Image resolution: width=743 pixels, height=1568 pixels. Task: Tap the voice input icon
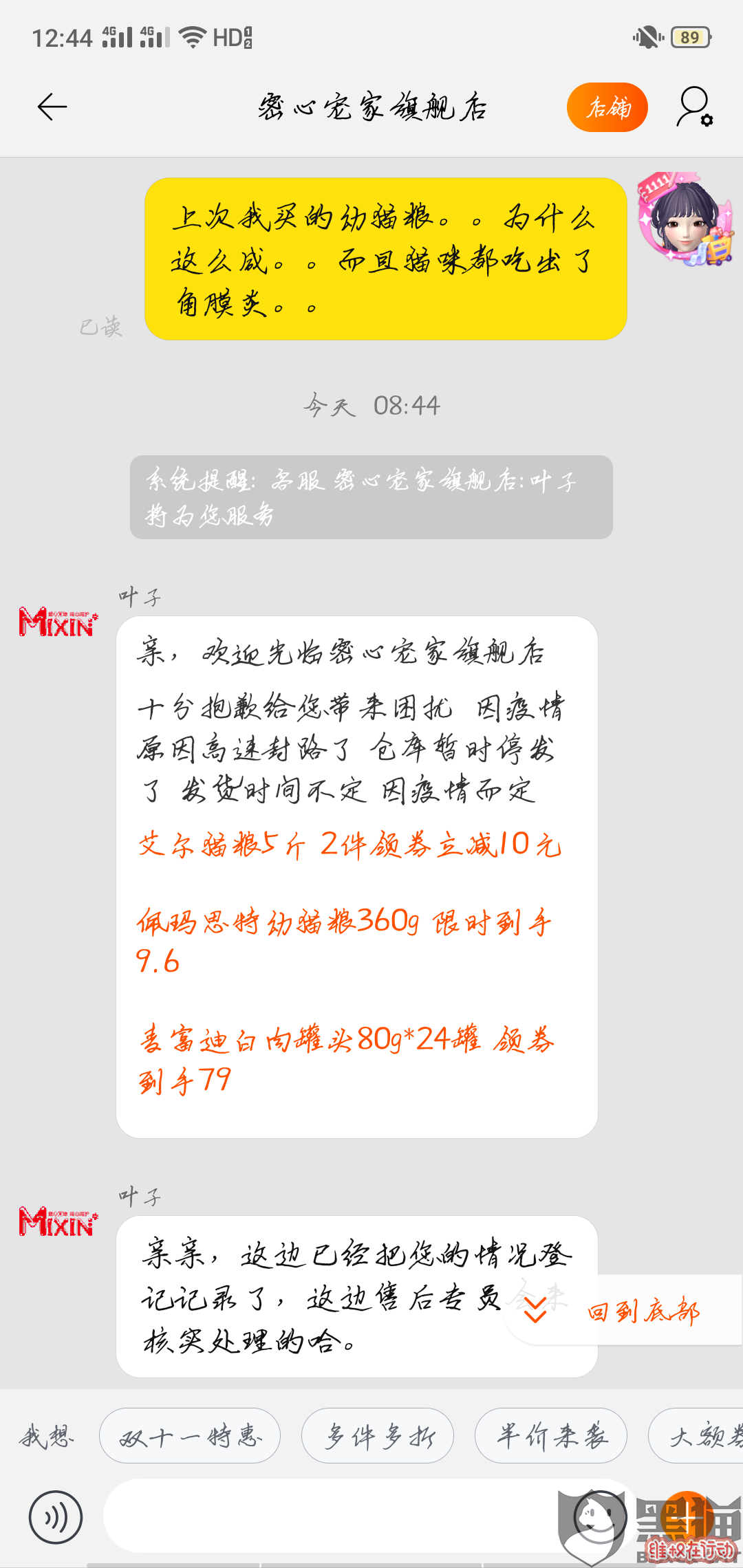56,1517
